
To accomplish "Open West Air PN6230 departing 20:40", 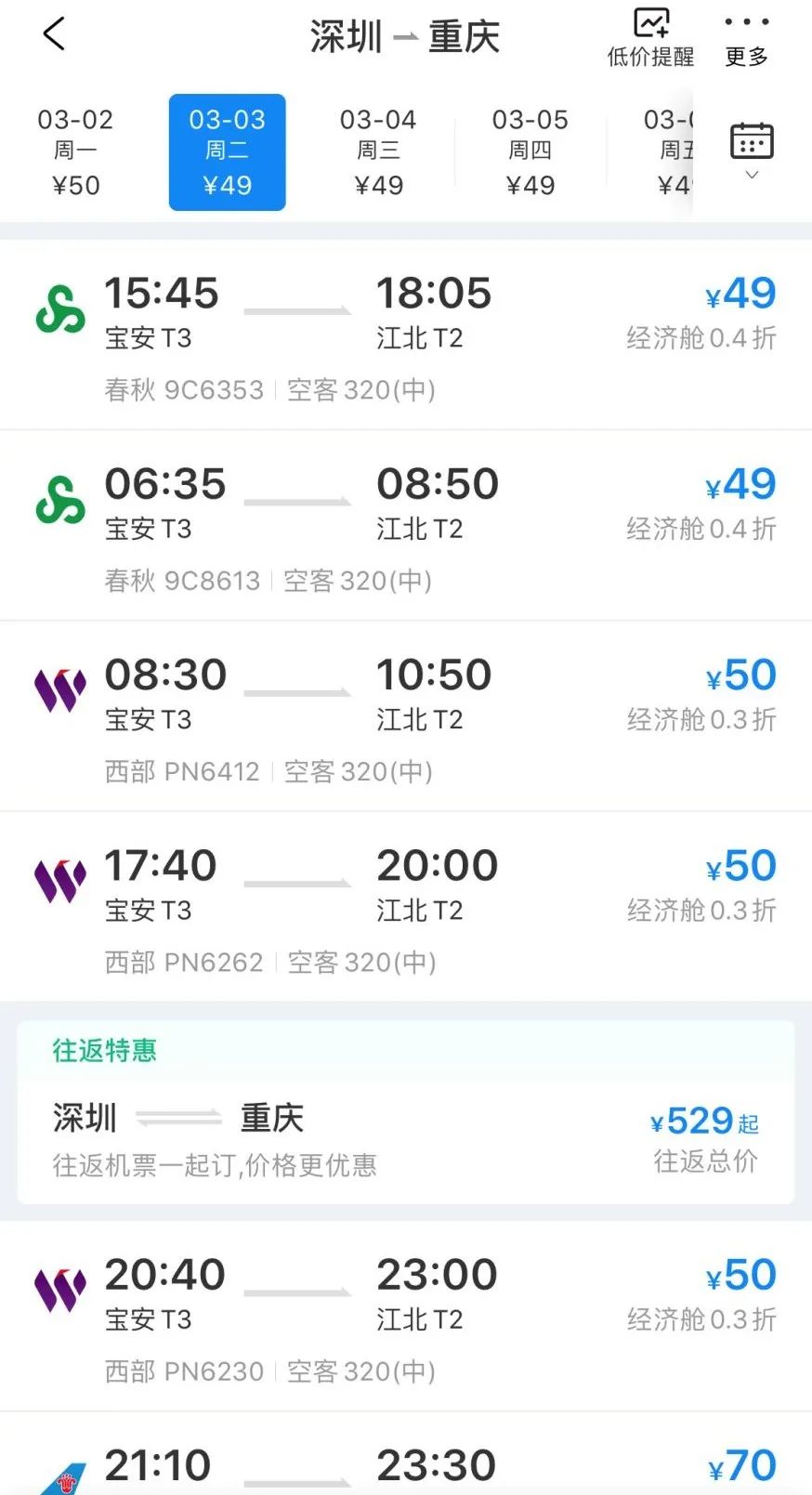I will click(406, 1317).
